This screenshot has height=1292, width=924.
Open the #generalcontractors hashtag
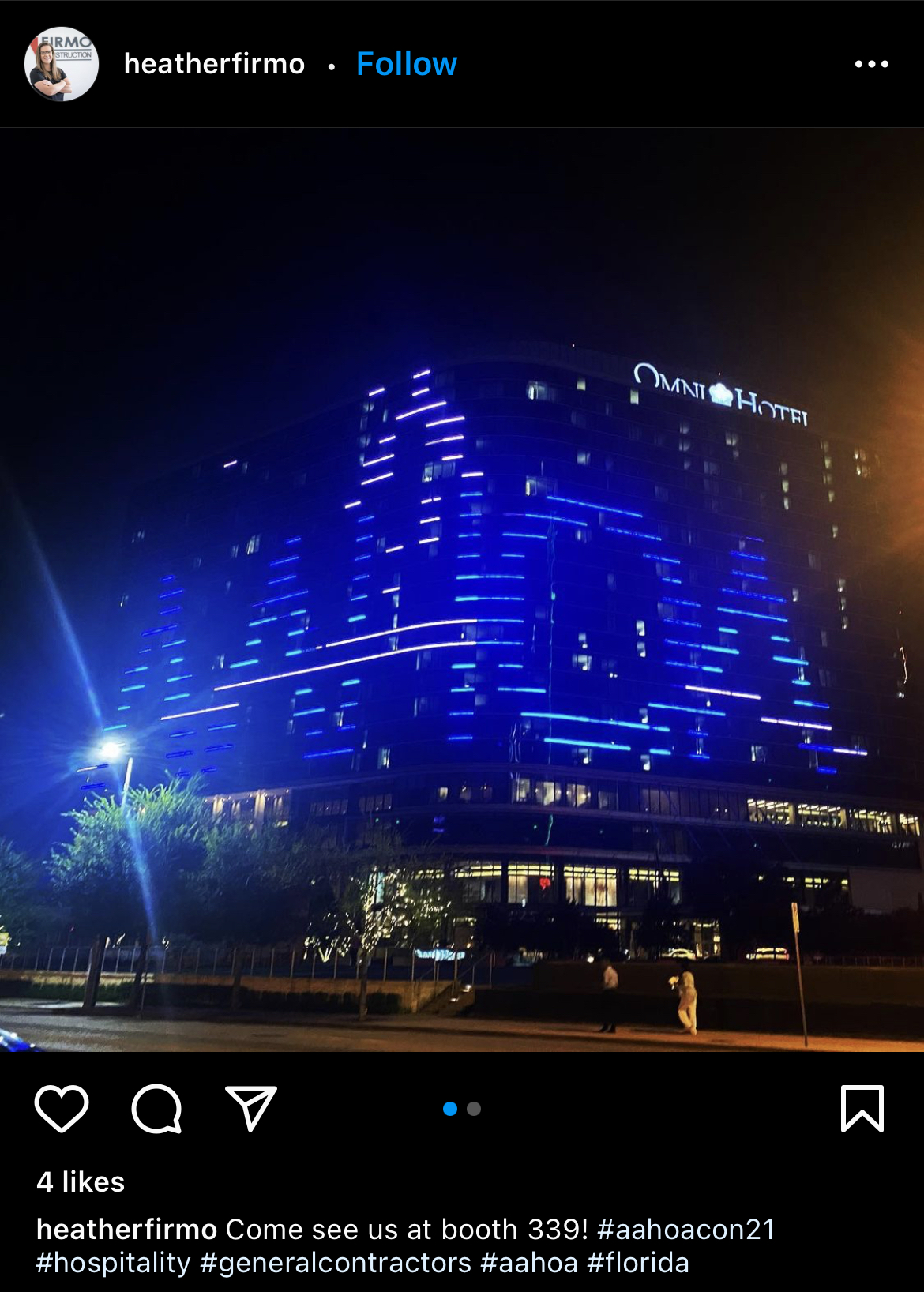click(336, 1262)
